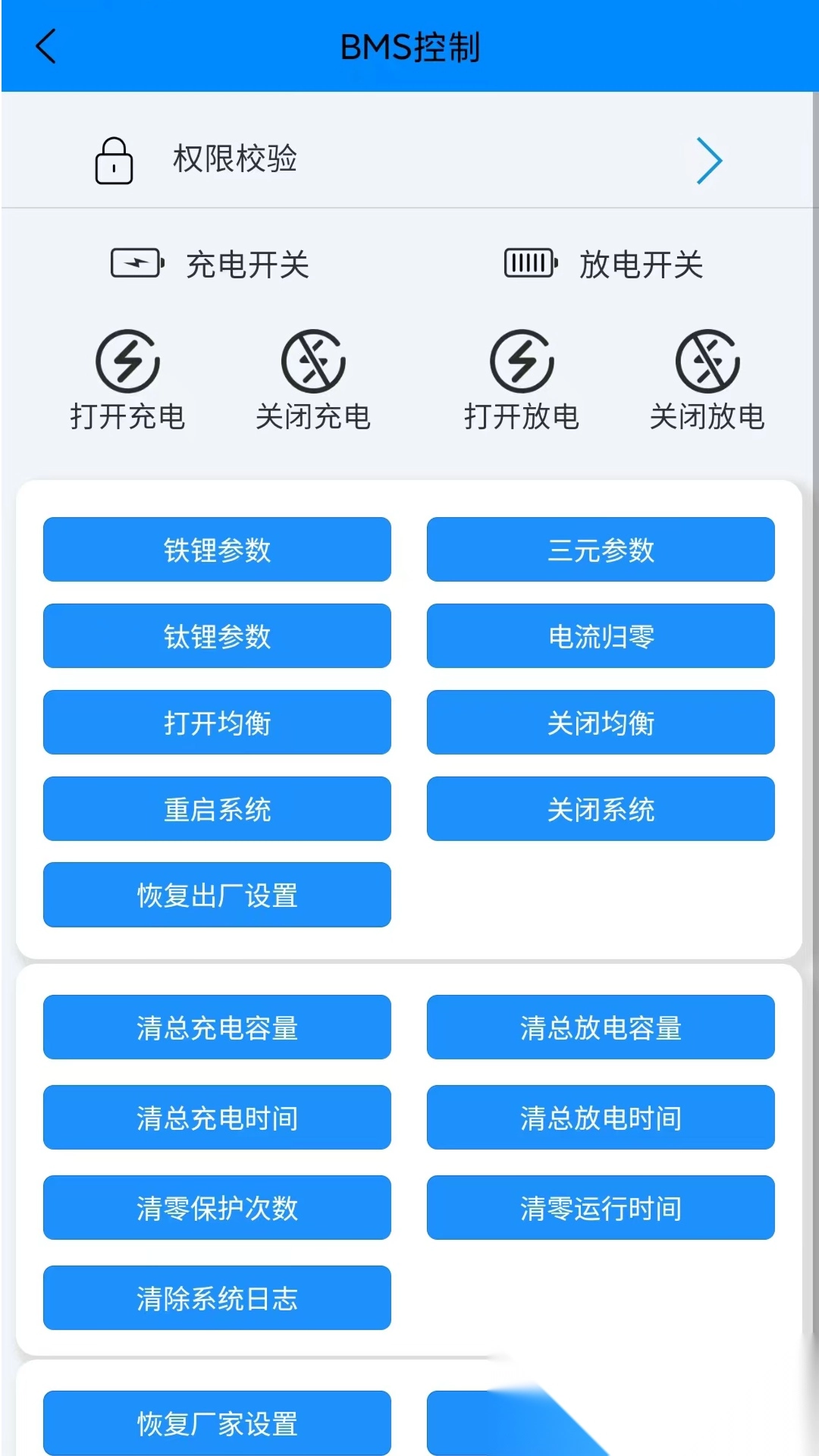
Task: Turn off discharge with 关闭放电
Action: (x=707, y=380)
